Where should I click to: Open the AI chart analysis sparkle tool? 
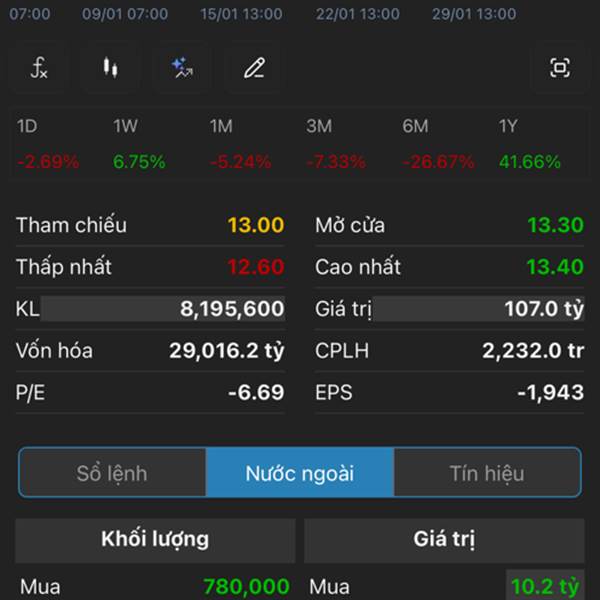coord(182,68)
